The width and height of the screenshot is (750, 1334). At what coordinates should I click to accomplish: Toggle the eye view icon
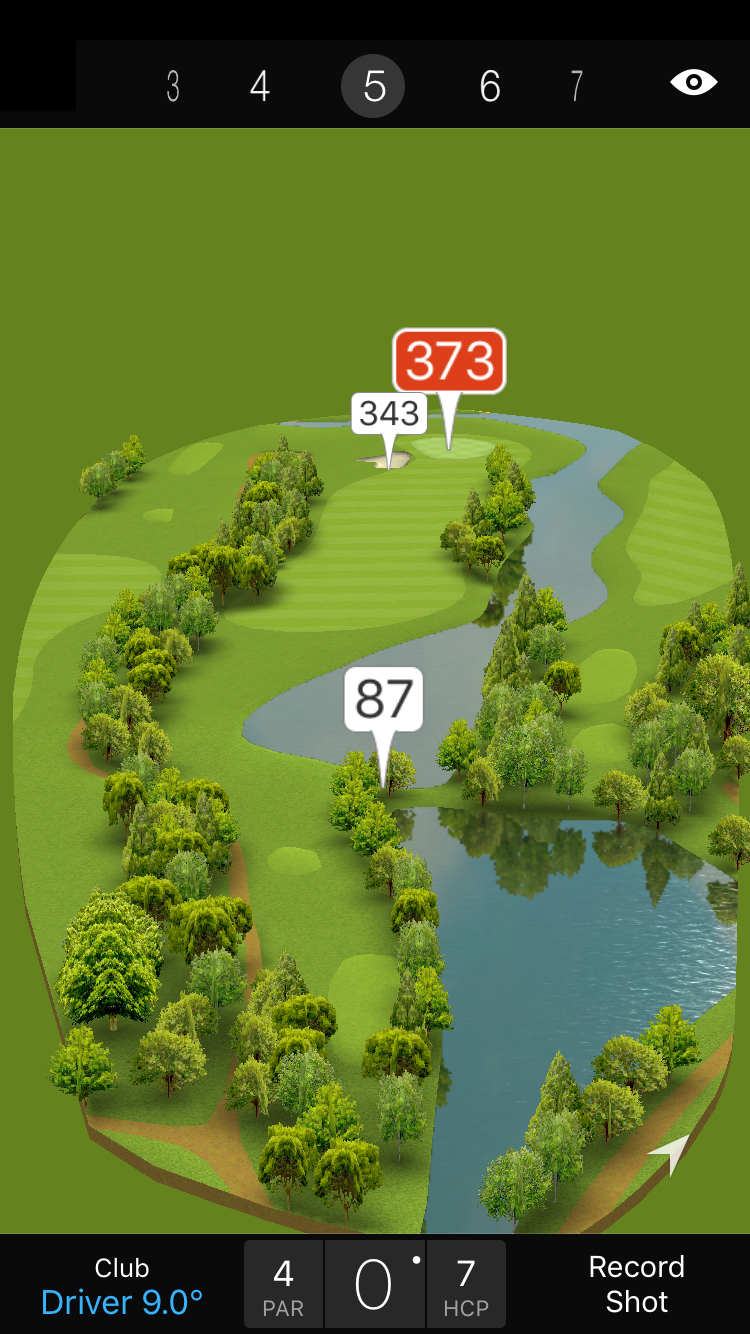click(x=693, y=83)
